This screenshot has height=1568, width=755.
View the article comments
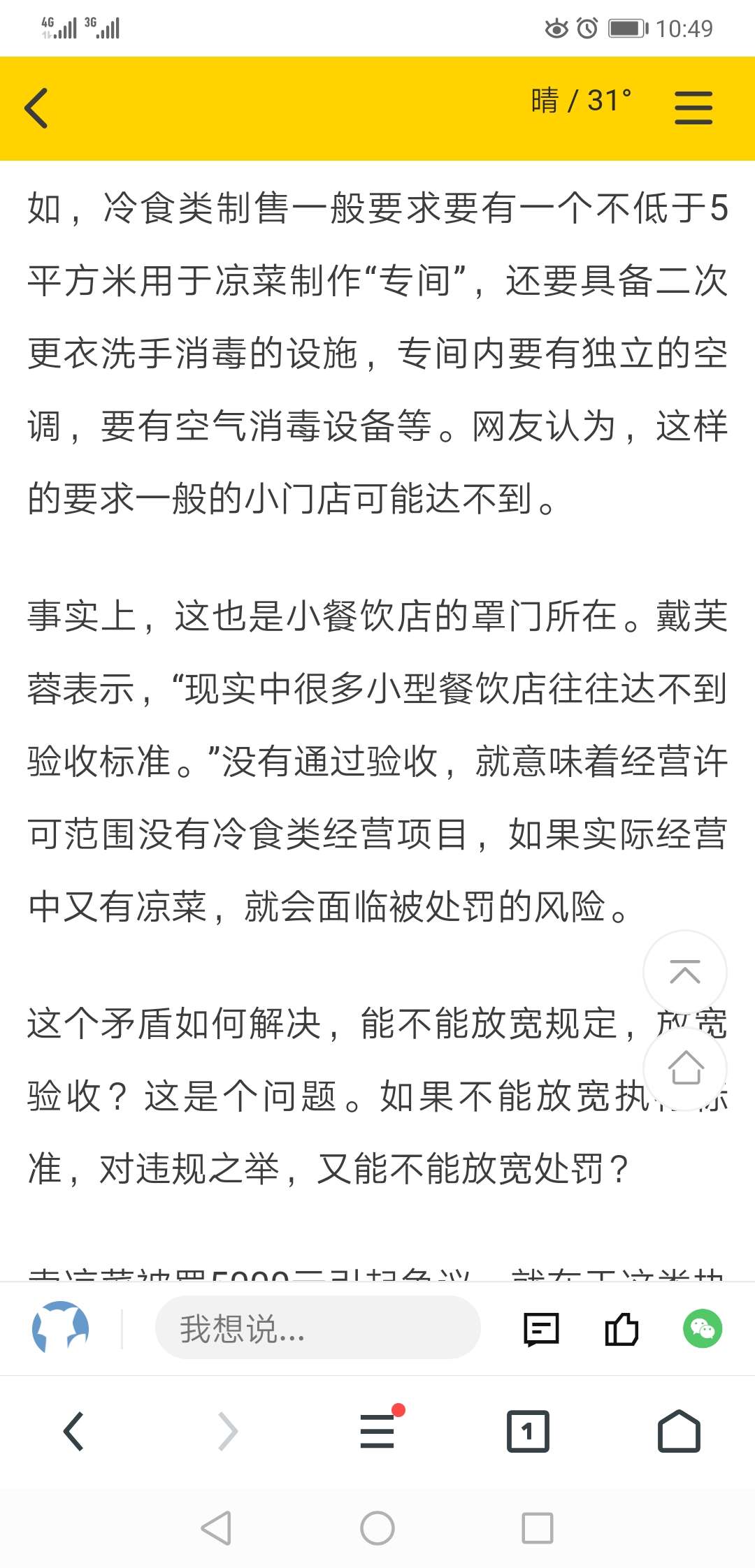(x=542, y=1328)
